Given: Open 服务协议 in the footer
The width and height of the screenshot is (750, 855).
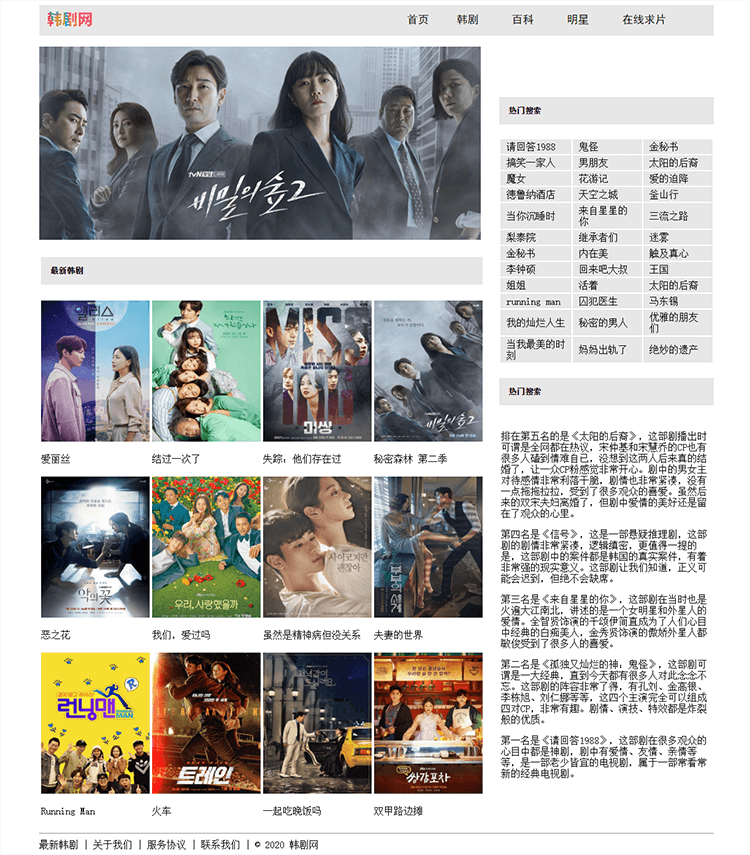Looking at the screenshot, I should [x=166, y=845].
